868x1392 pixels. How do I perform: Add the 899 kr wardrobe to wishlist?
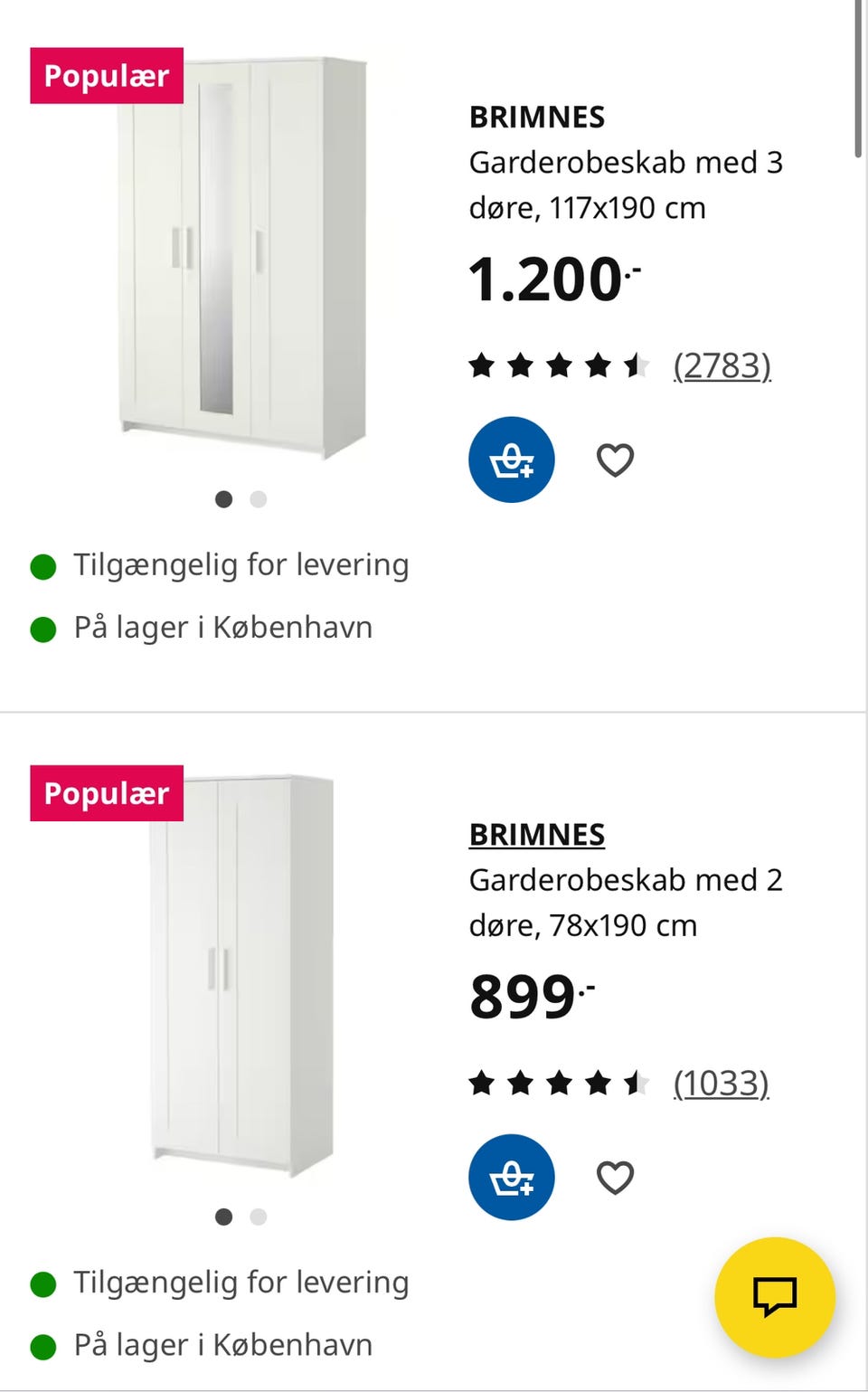click(x=615, y=1177)
